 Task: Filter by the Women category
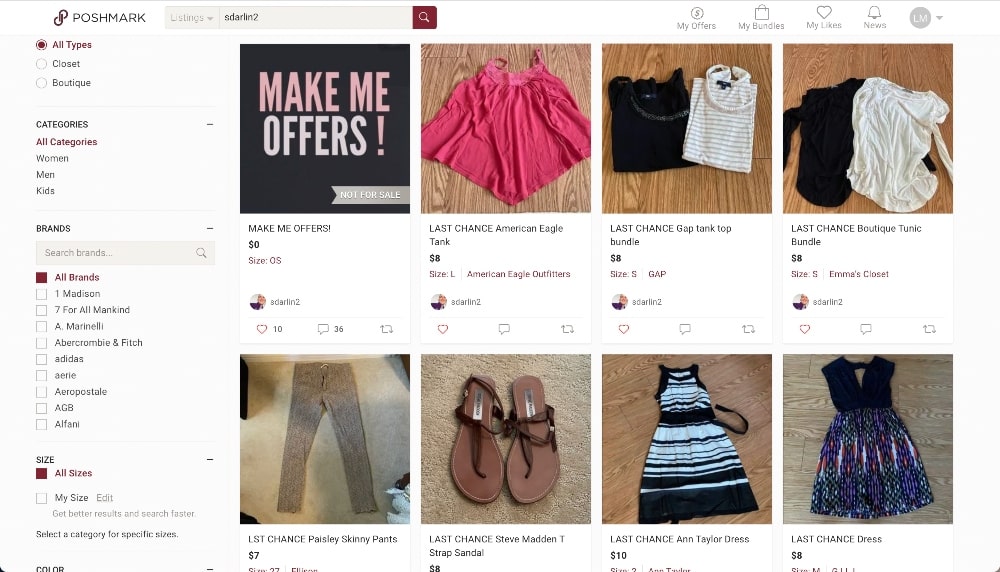click(52, 158)
